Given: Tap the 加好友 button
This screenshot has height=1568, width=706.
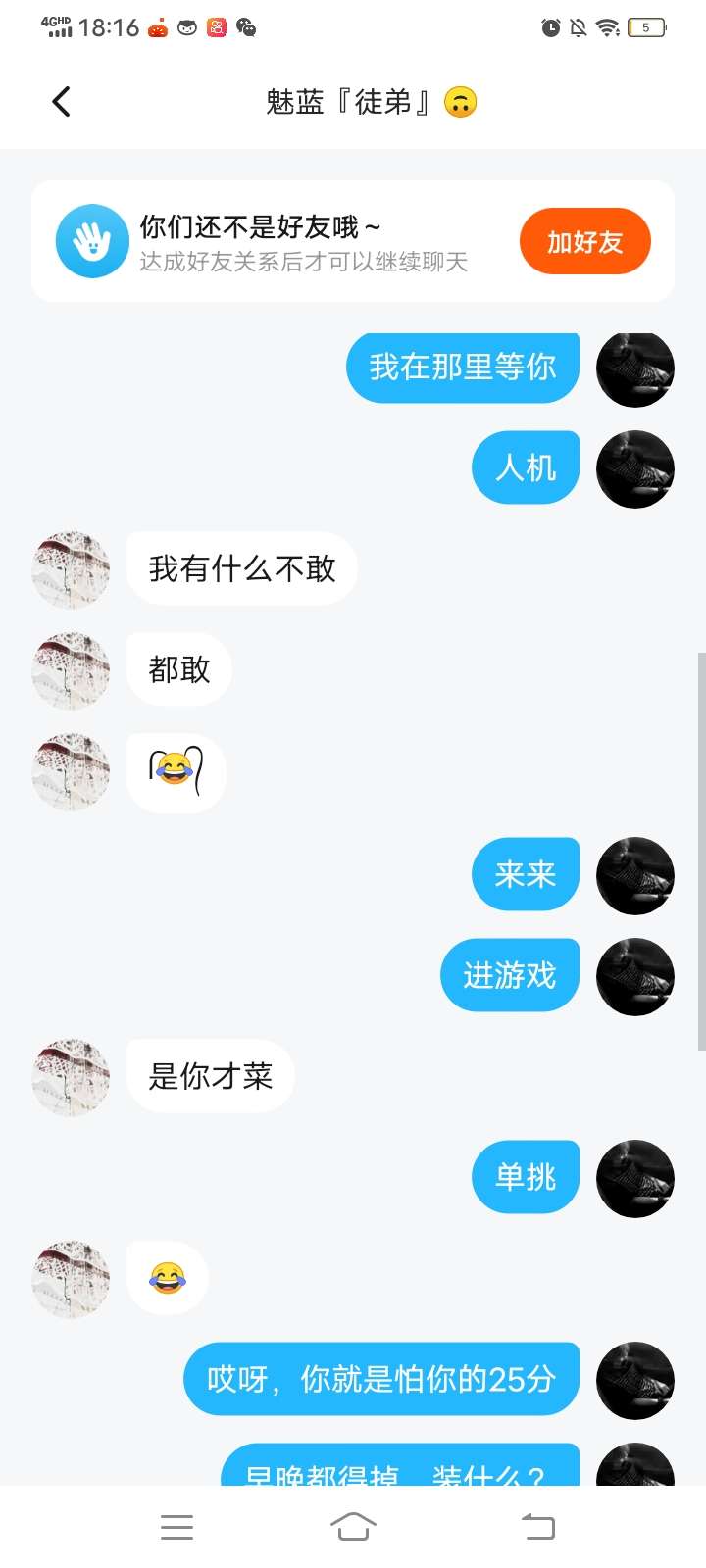Looking at the screenshot, I should (x=584, y=242).
